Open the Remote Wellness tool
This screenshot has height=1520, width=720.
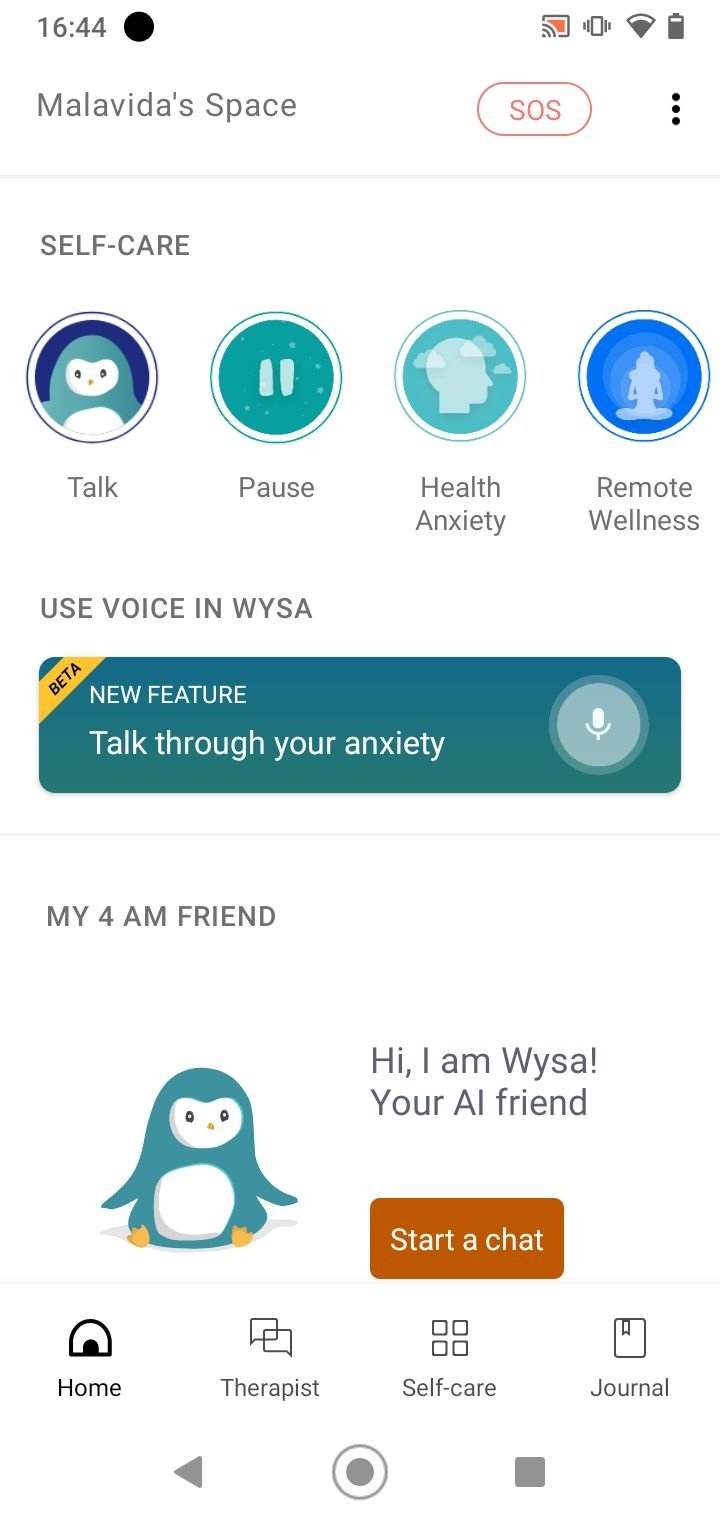coord(644,377)
